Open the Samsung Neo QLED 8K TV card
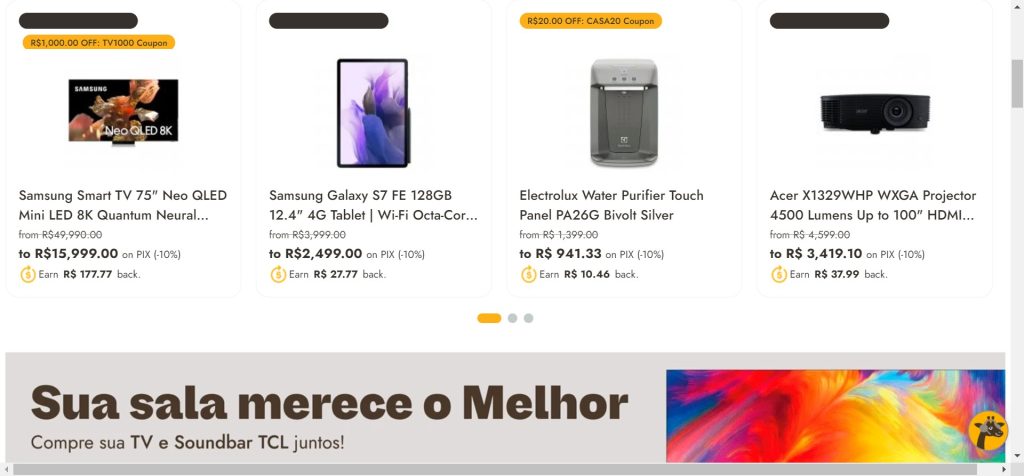This screenshot has height=476, width=1024. pyautogui.click(x=123, y=205)
